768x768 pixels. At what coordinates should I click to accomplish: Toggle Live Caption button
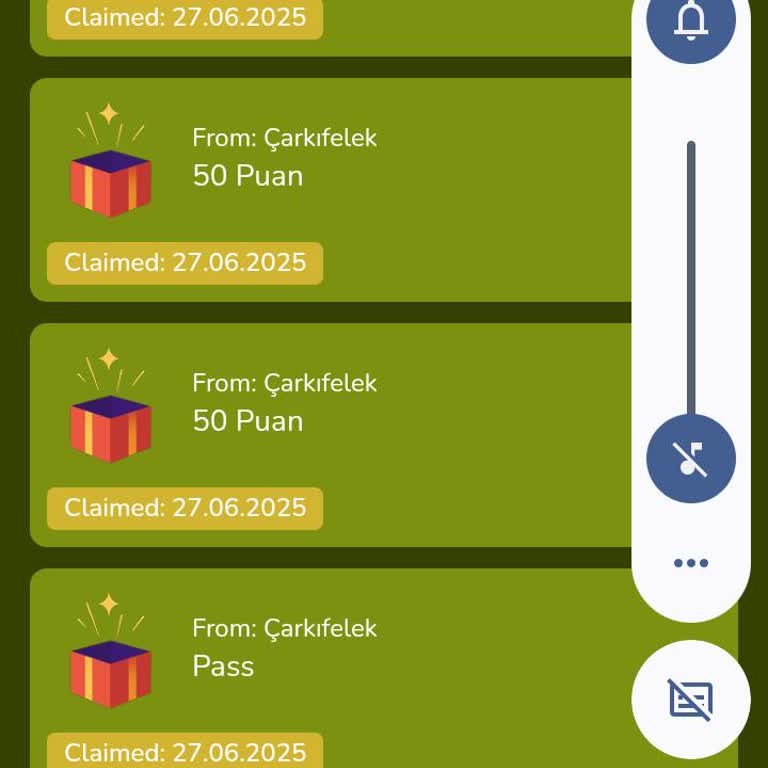point(691,700)
